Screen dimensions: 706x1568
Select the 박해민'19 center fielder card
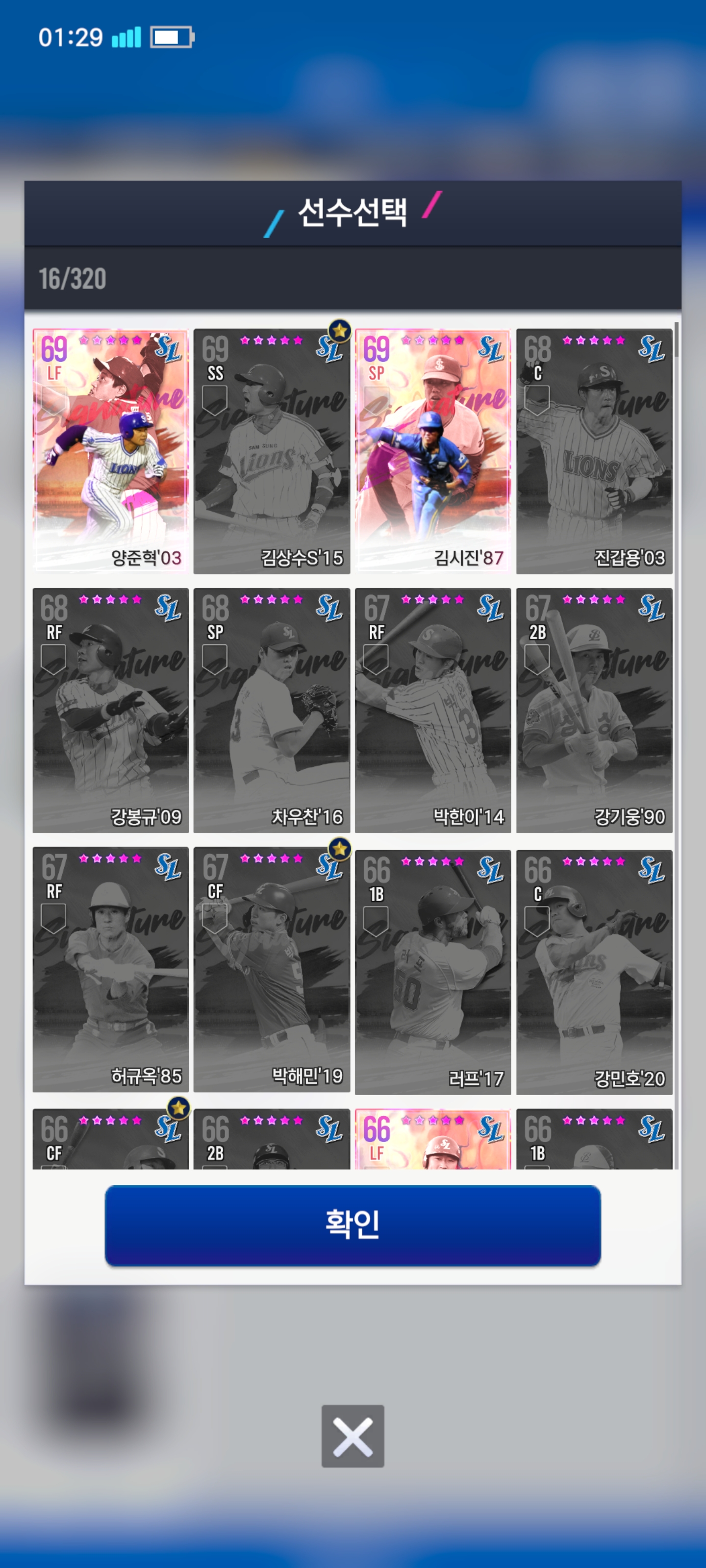(x=271, y=969)
